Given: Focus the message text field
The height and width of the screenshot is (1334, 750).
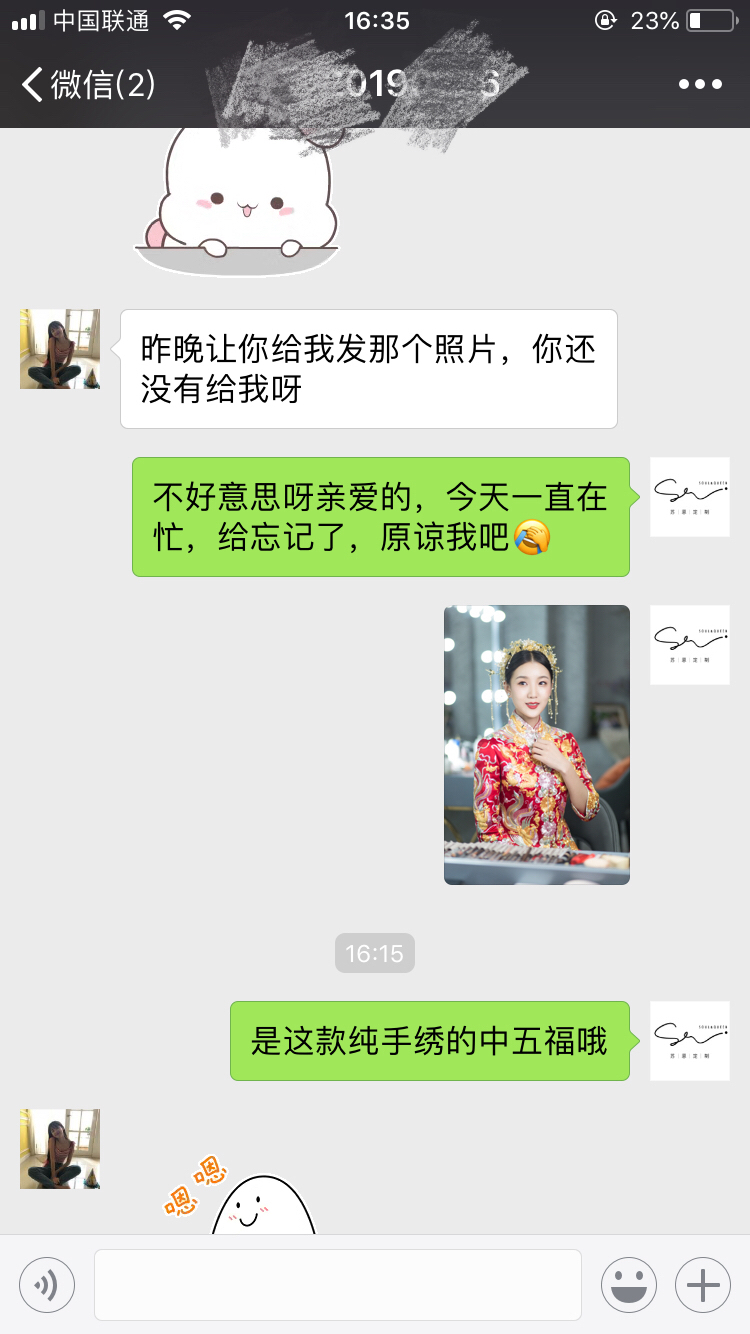Looking at the screenshot, I should (338, 1285).
